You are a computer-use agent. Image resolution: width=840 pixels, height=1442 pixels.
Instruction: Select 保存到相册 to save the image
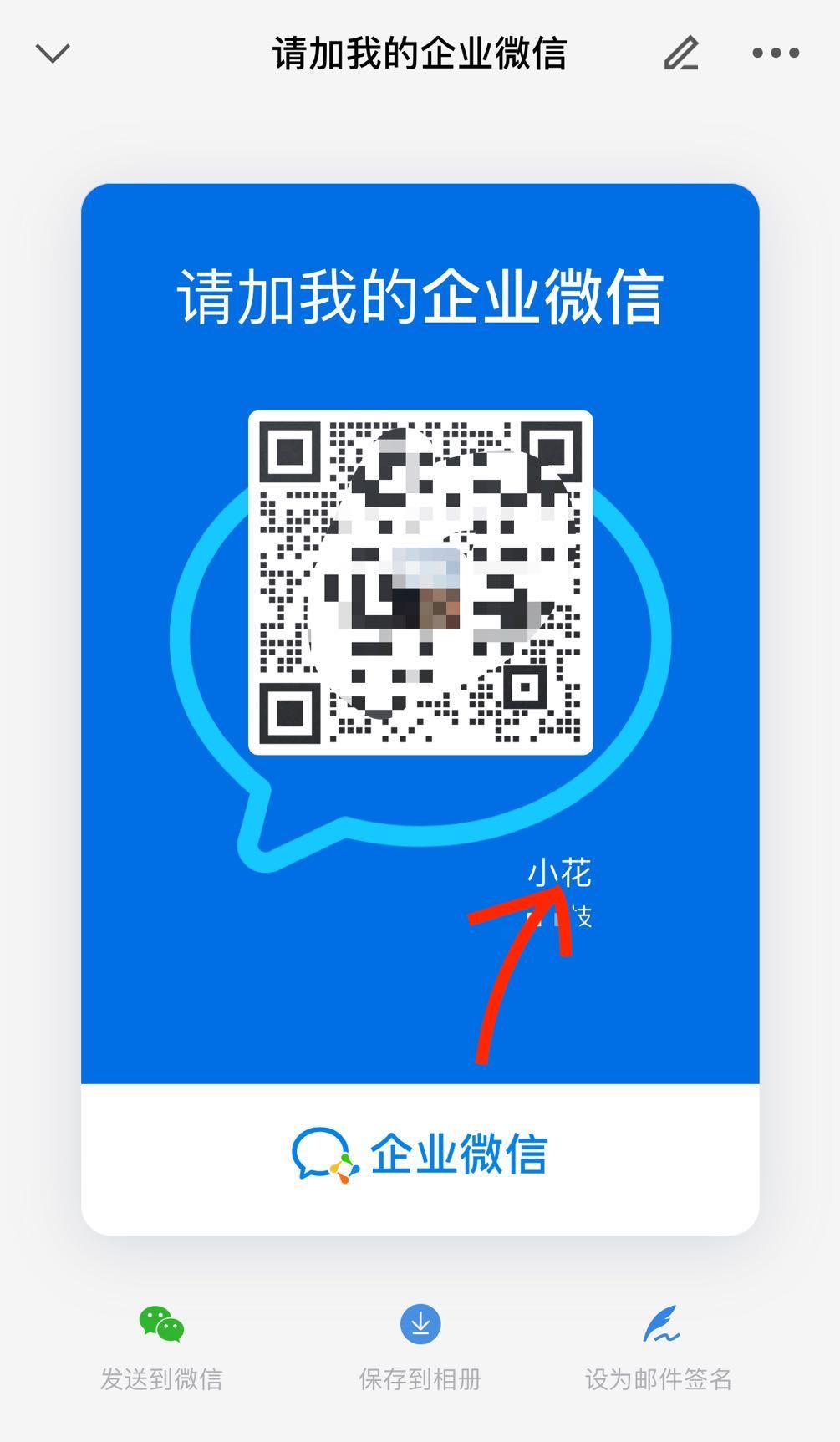(420, 1345)
